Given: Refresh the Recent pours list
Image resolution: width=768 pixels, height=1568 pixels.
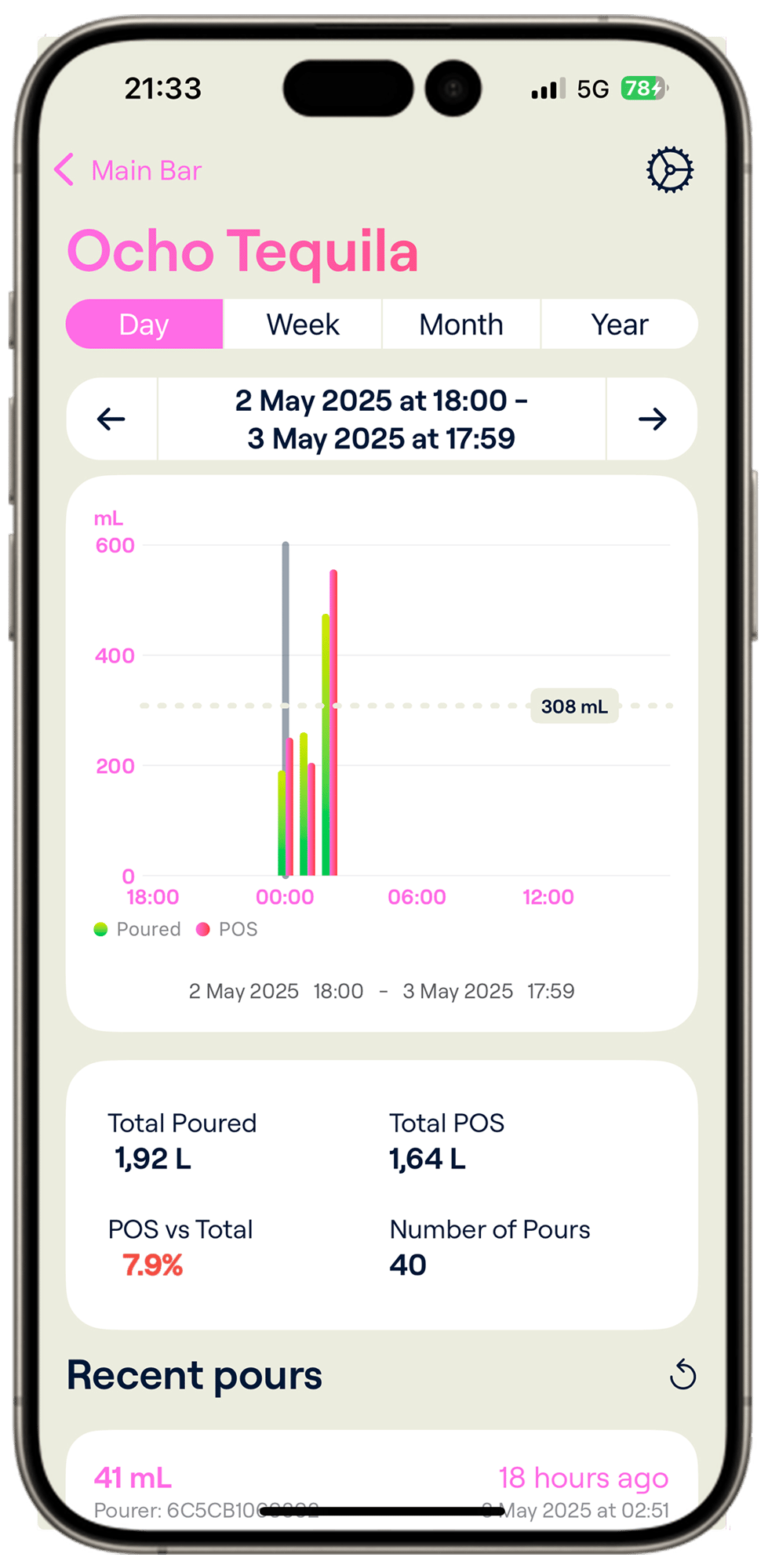Looking at the screenshot, I should (682, 1374).
